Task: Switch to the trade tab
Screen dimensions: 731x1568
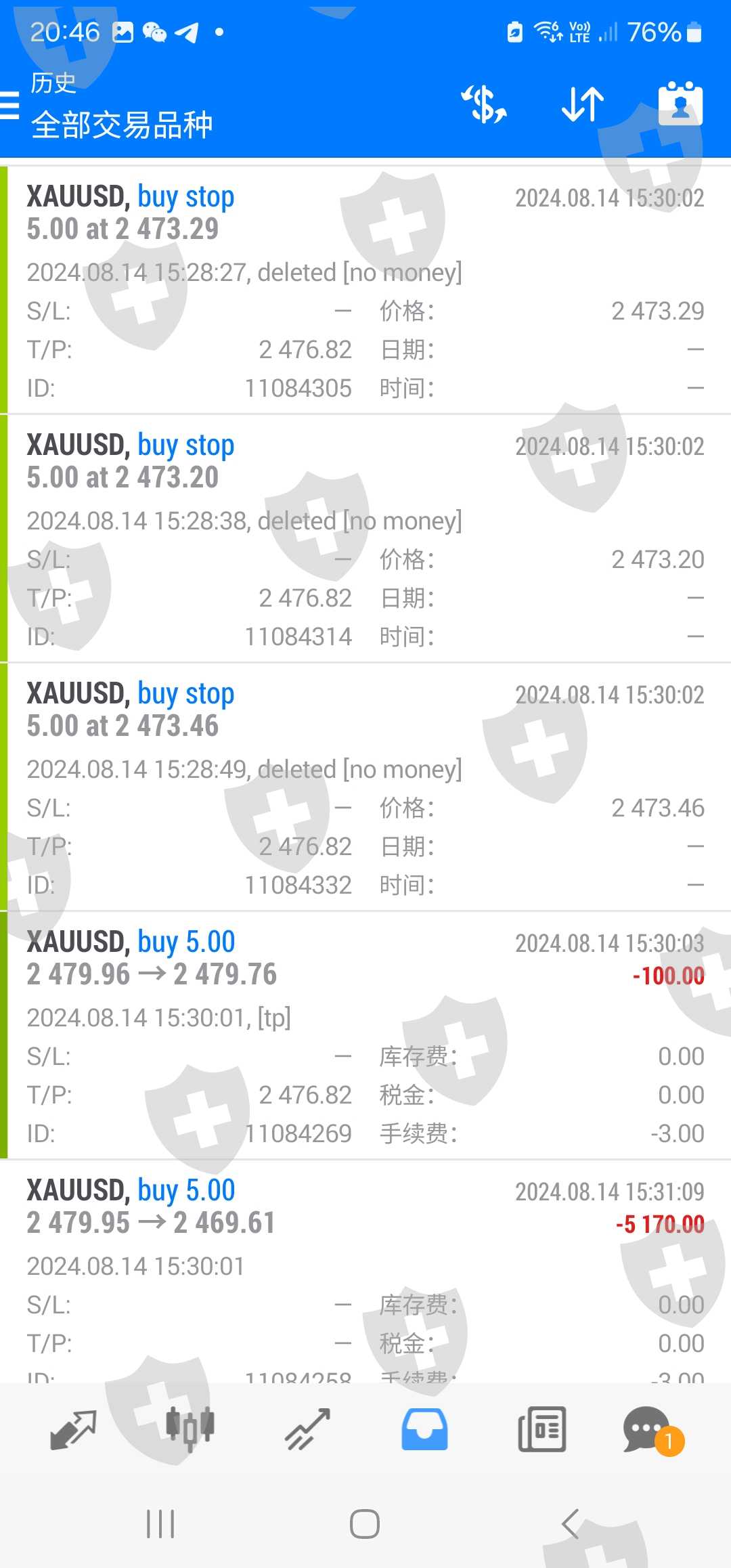Action: click(307, 1430)
